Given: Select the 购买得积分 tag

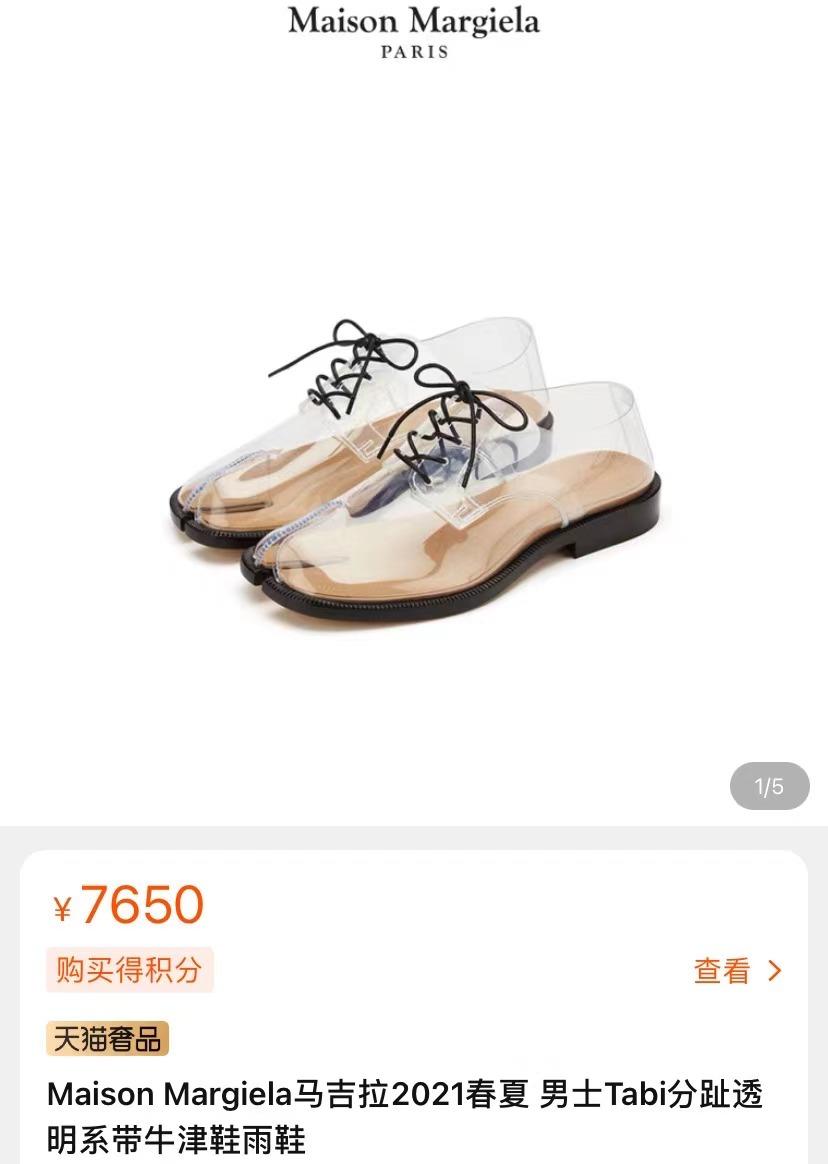Looking at the screenshot, I should click(x=129, y=969).
